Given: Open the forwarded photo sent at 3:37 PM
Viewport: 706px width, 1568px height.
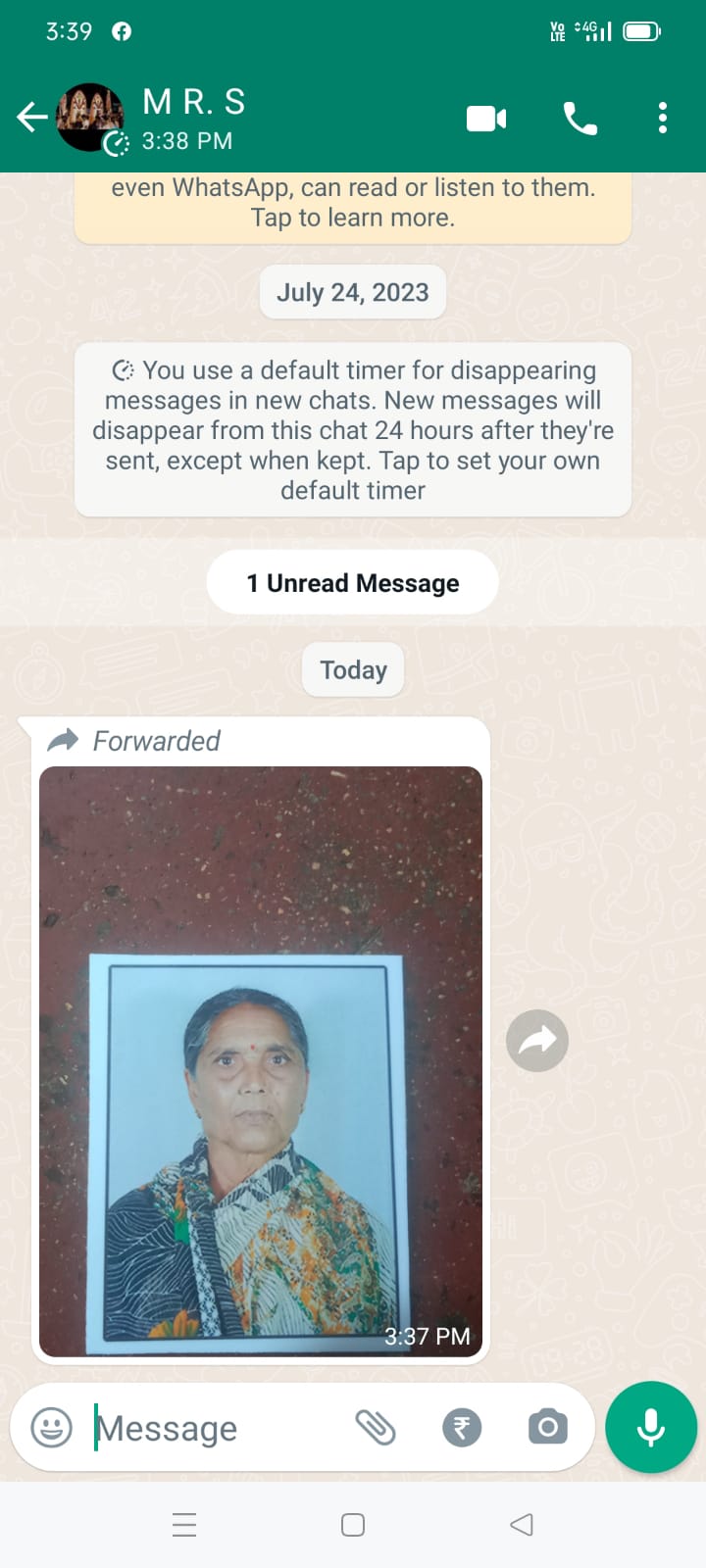Looking at the screenshot, I should coord(261,1061).
